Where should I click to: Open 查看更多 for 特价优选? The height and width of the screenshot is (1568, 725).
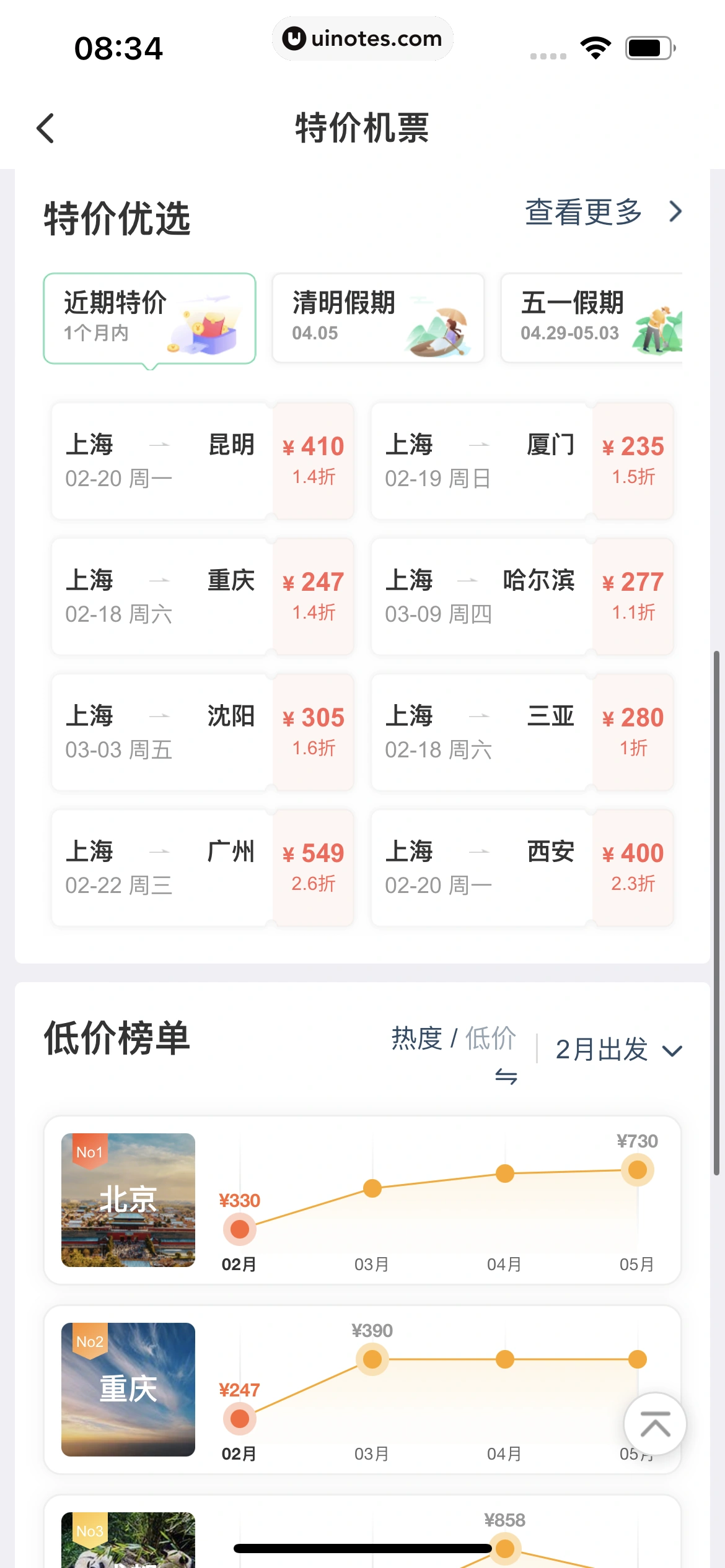tap(602, 212)
